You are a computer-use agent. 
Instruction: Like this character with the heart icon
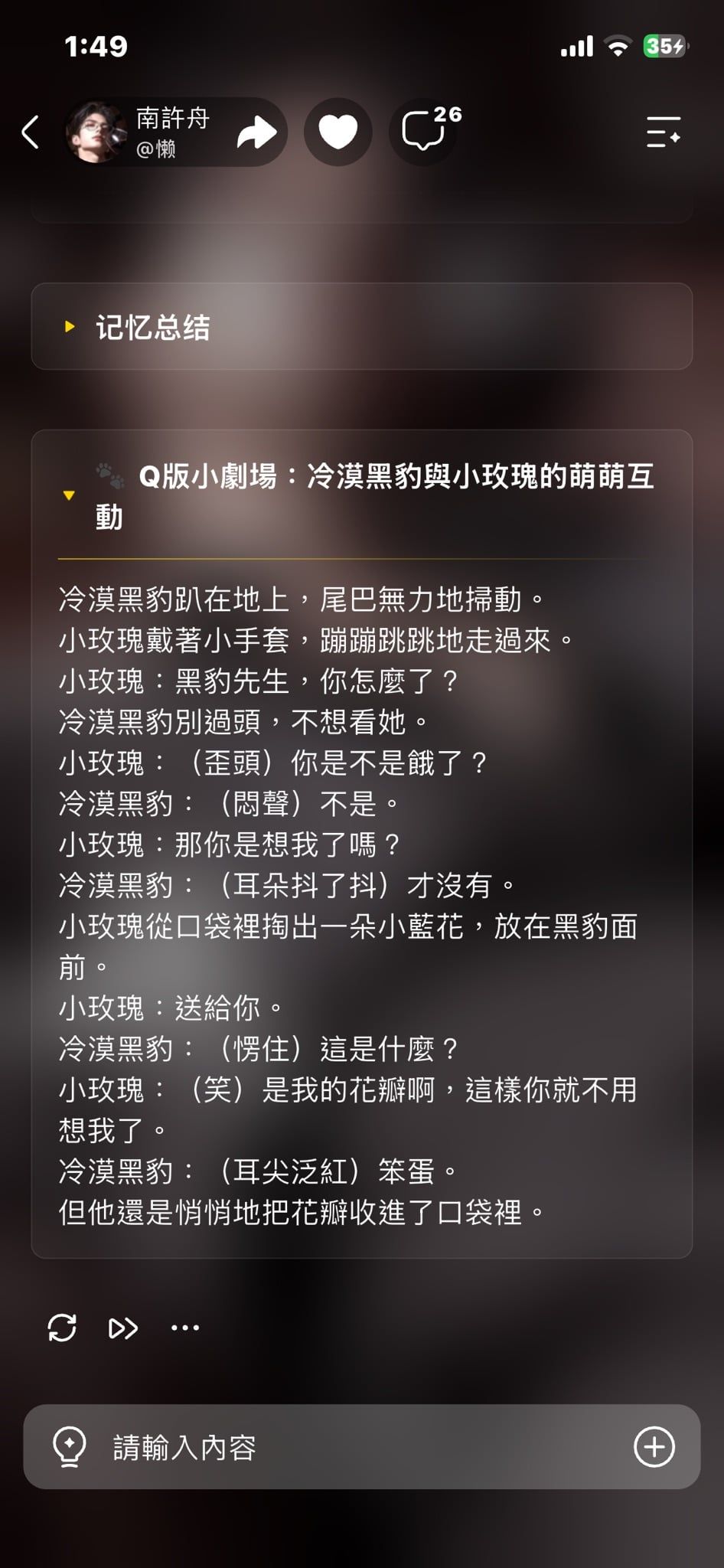338,132
